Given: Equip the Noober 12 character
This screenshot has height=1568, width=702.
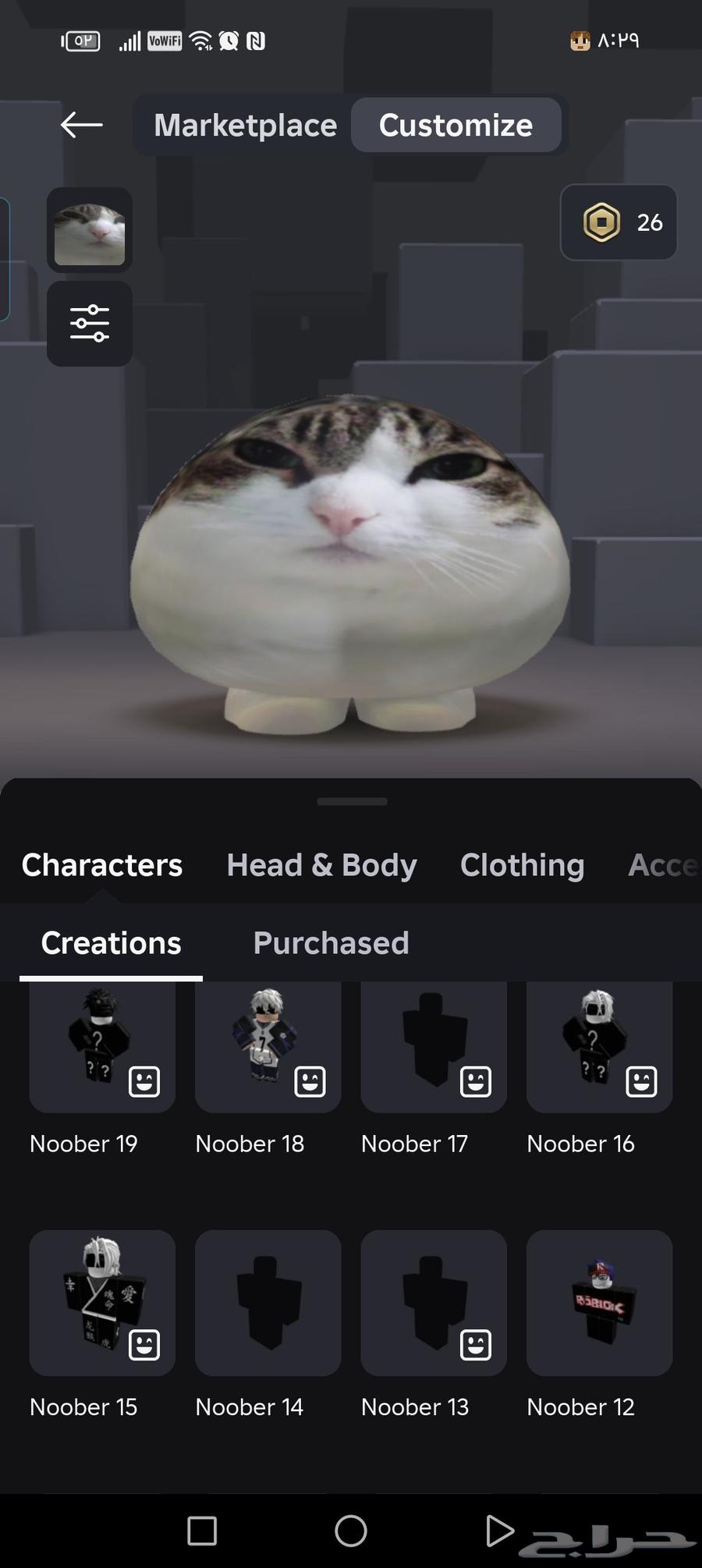Looking at the screenshot, I should coord(599,1303).
